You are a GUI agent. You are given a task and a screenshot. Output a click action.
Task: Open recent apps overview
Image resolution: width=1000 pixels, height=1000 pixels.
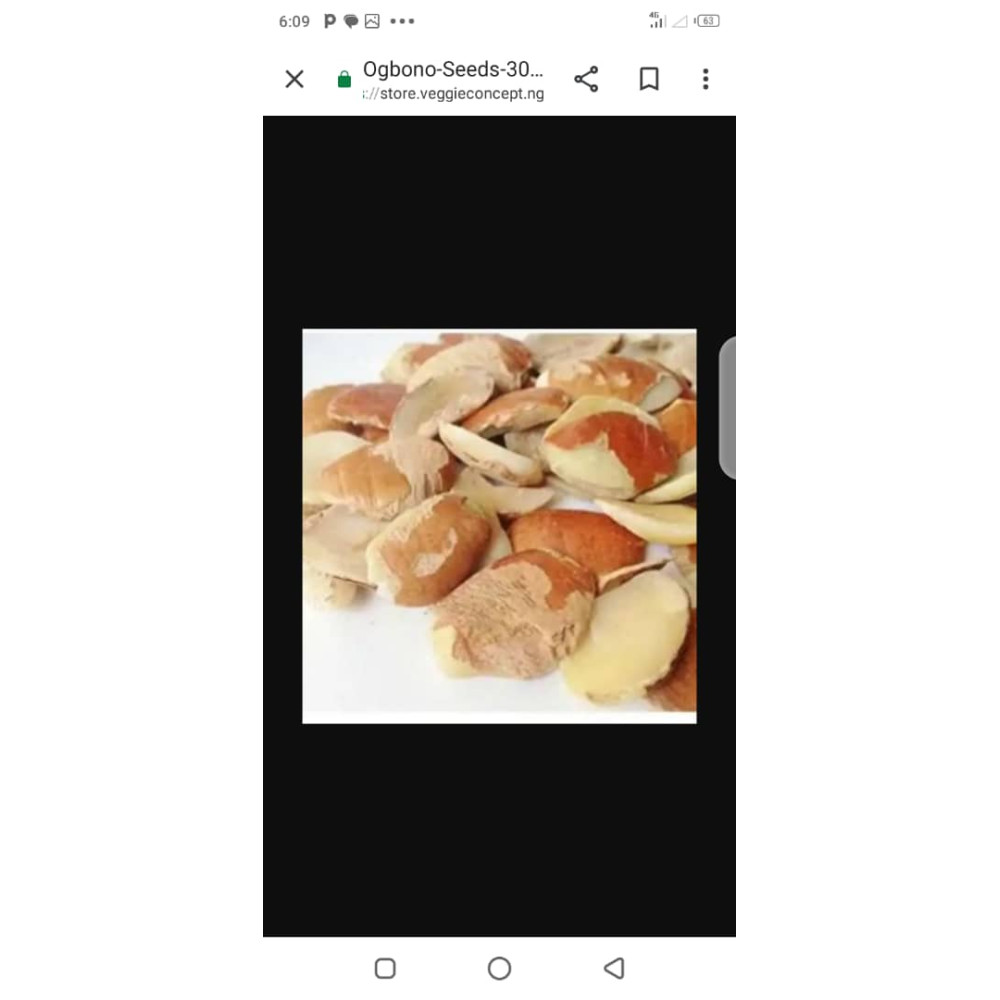[385, 967]
